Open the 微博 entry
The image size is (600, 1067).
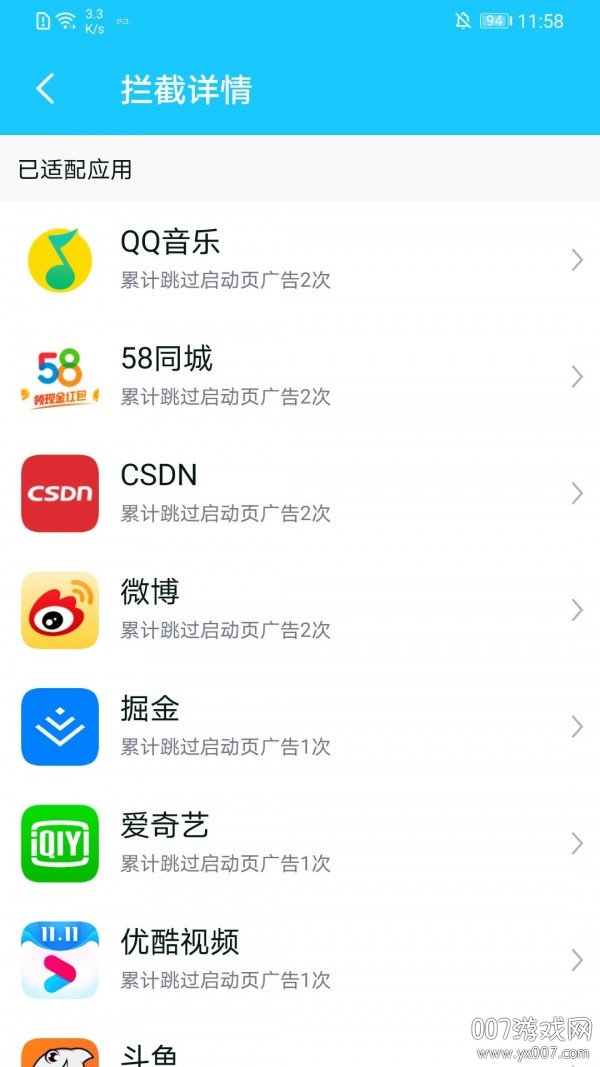pyautogui.click(x=300, y=610)
